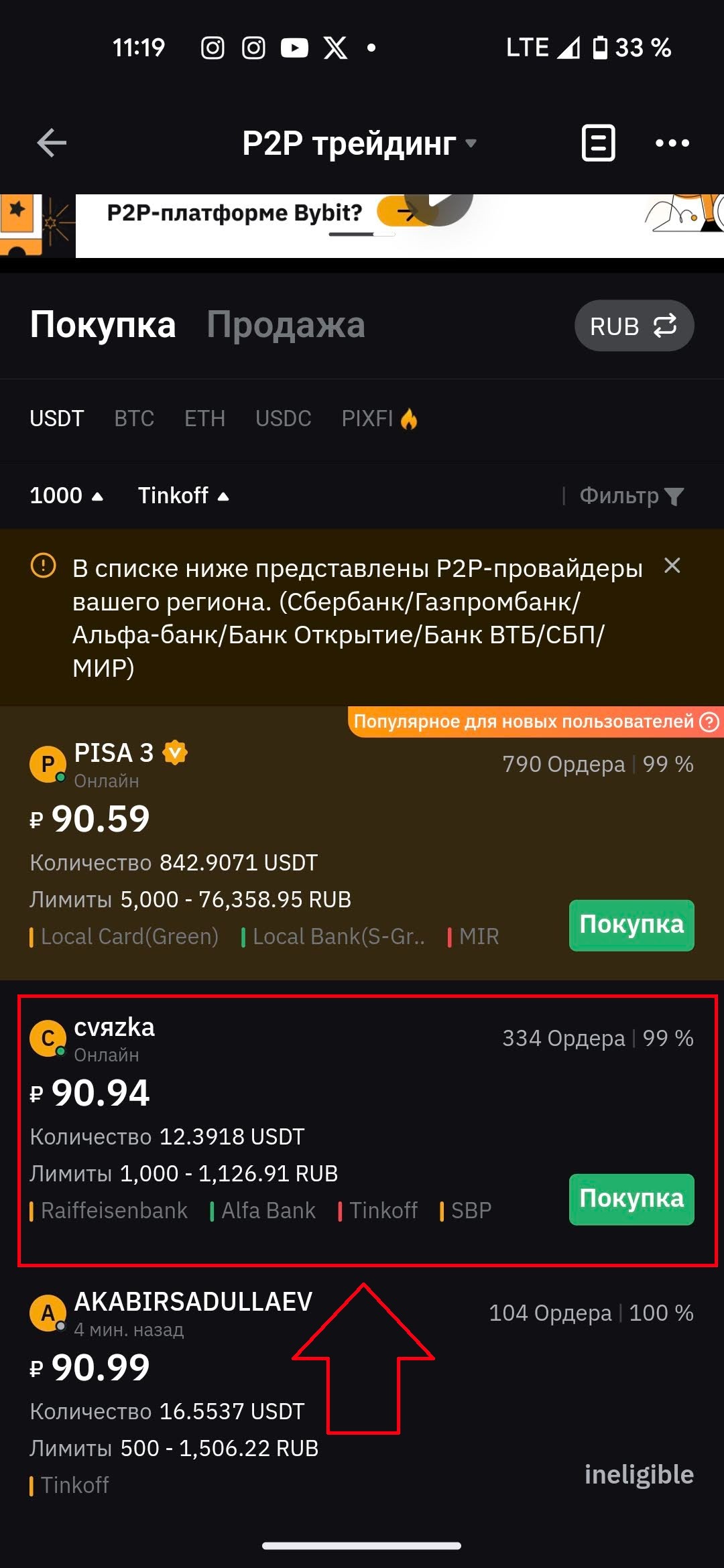Dismiss the regional P2P providers notice
724x1568 pixels.
point(672,566)
